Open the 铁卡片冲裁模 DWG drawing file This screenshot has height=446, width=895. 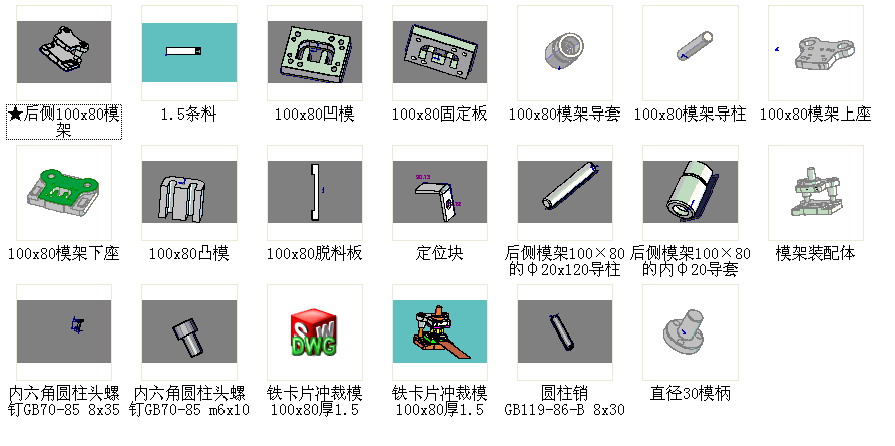(x=314, y=331)
